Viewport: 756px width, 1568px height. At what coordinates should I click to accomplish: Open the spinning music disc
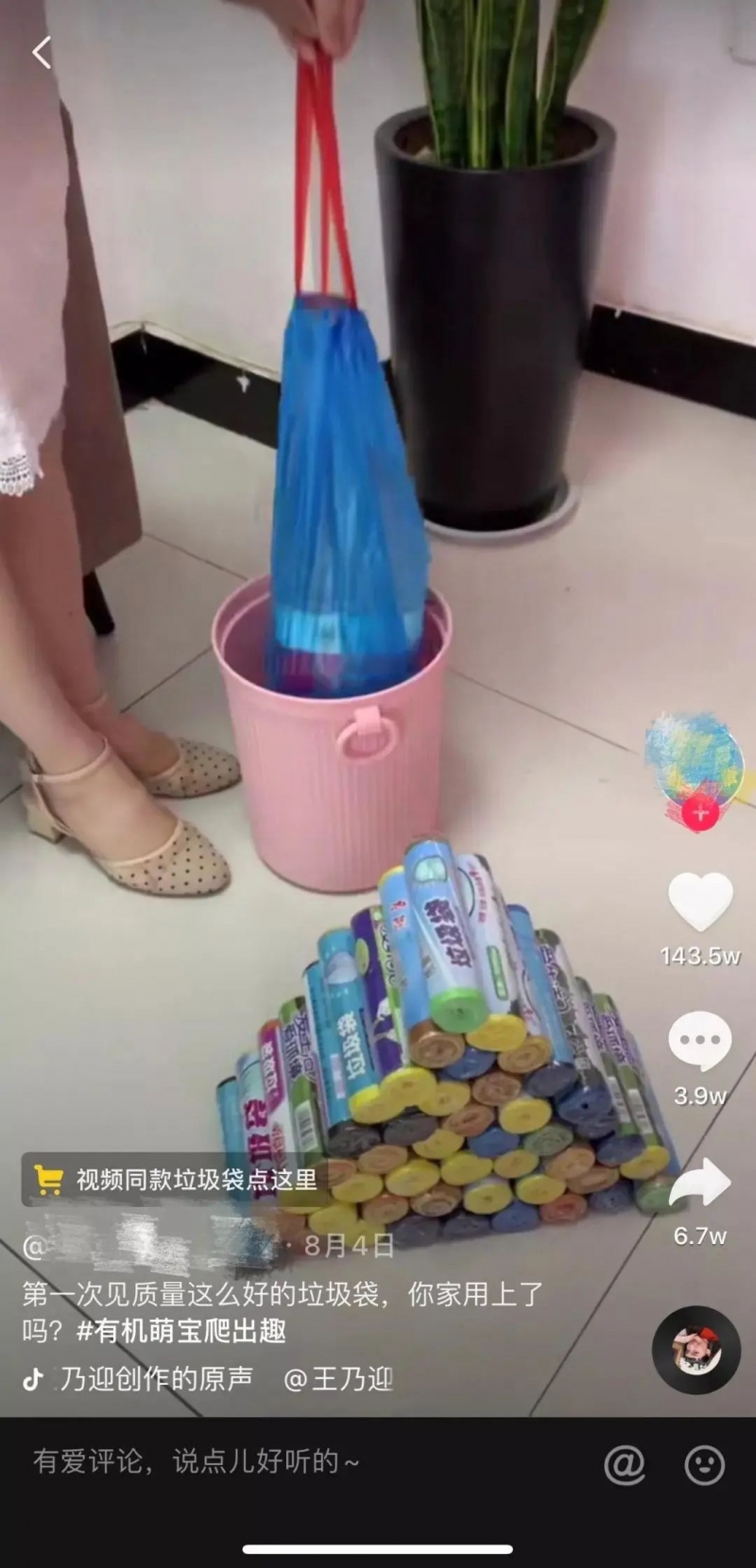tap(696, 1350)
